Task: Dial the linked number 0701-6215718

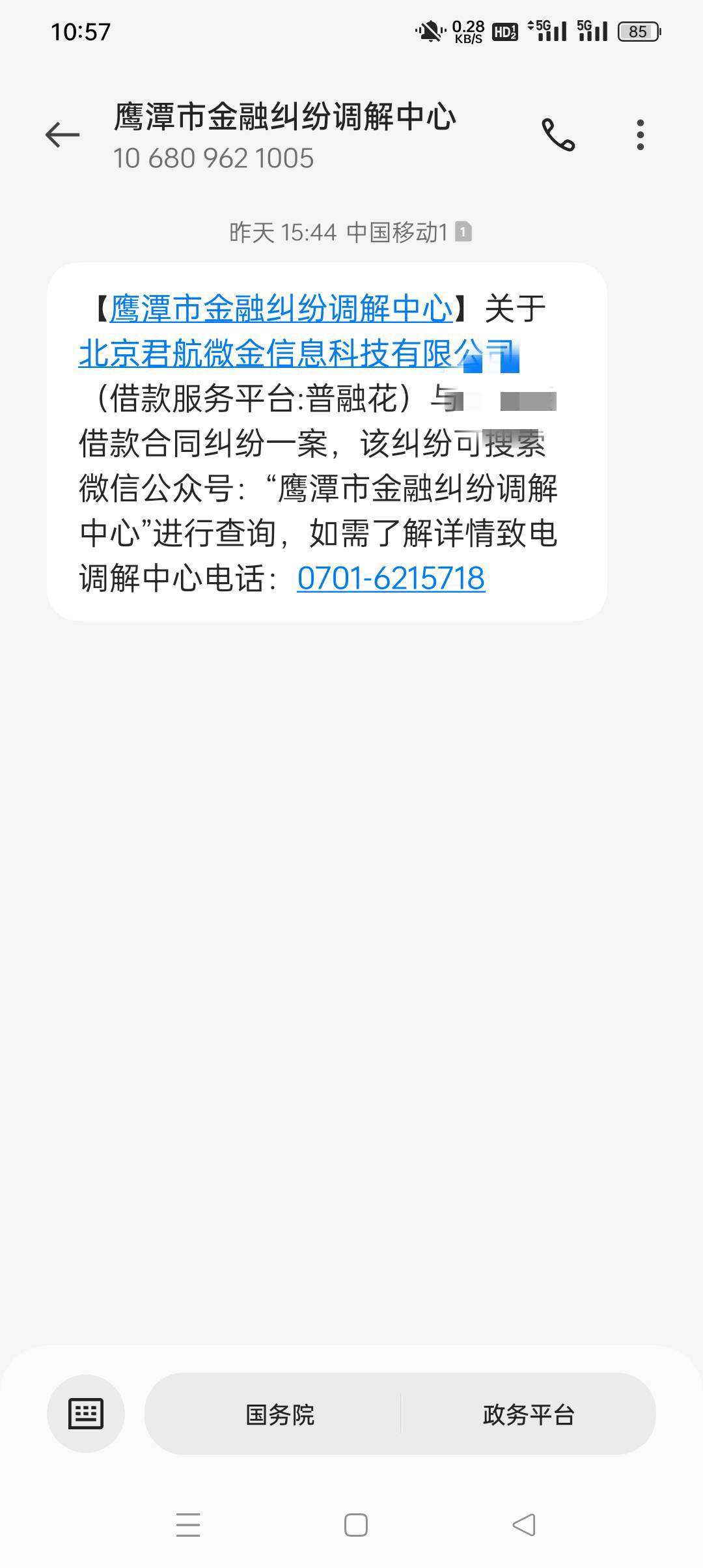Action: (391, 578)
